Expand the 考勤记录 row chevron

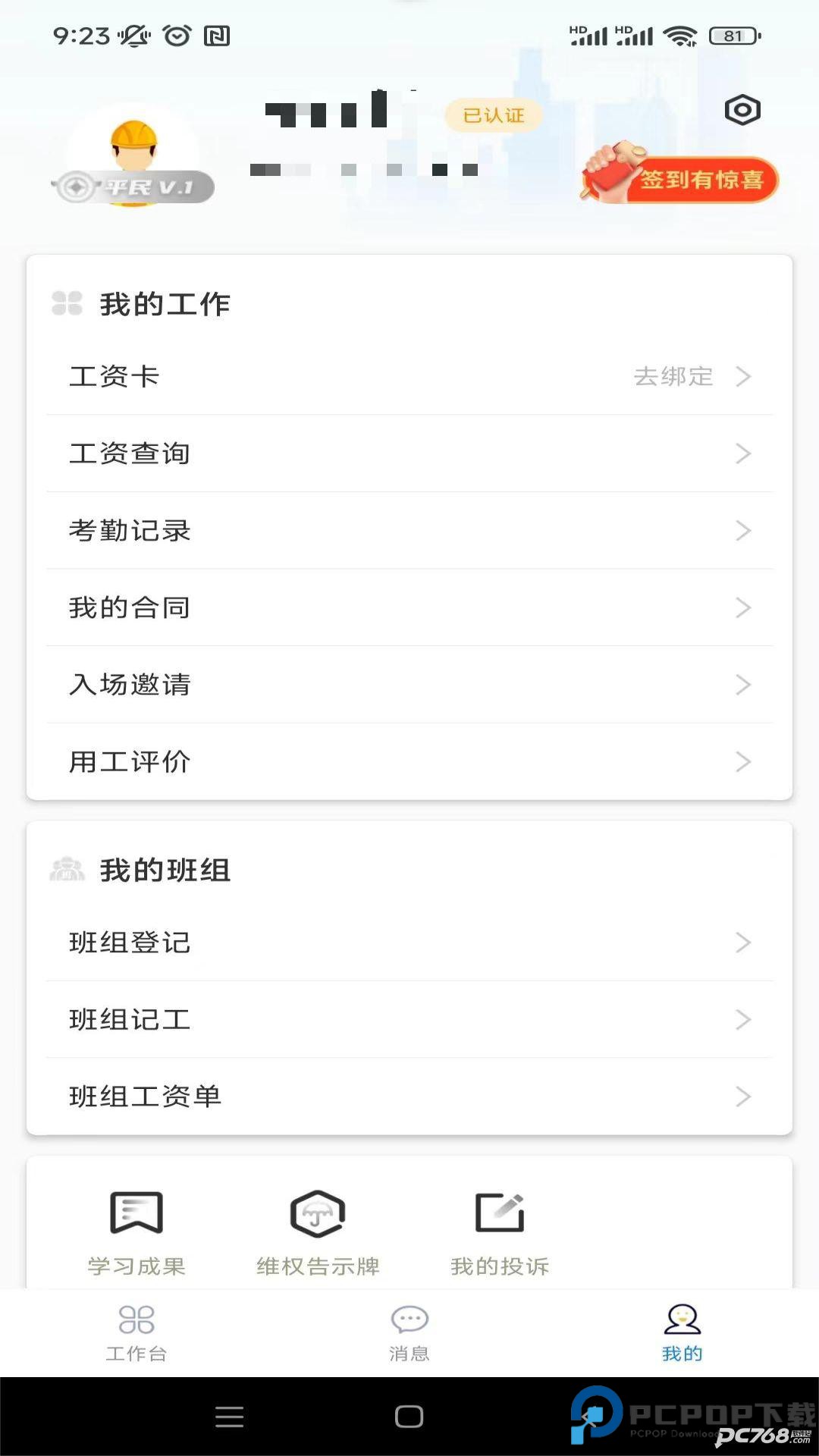(x=744, y=531)
